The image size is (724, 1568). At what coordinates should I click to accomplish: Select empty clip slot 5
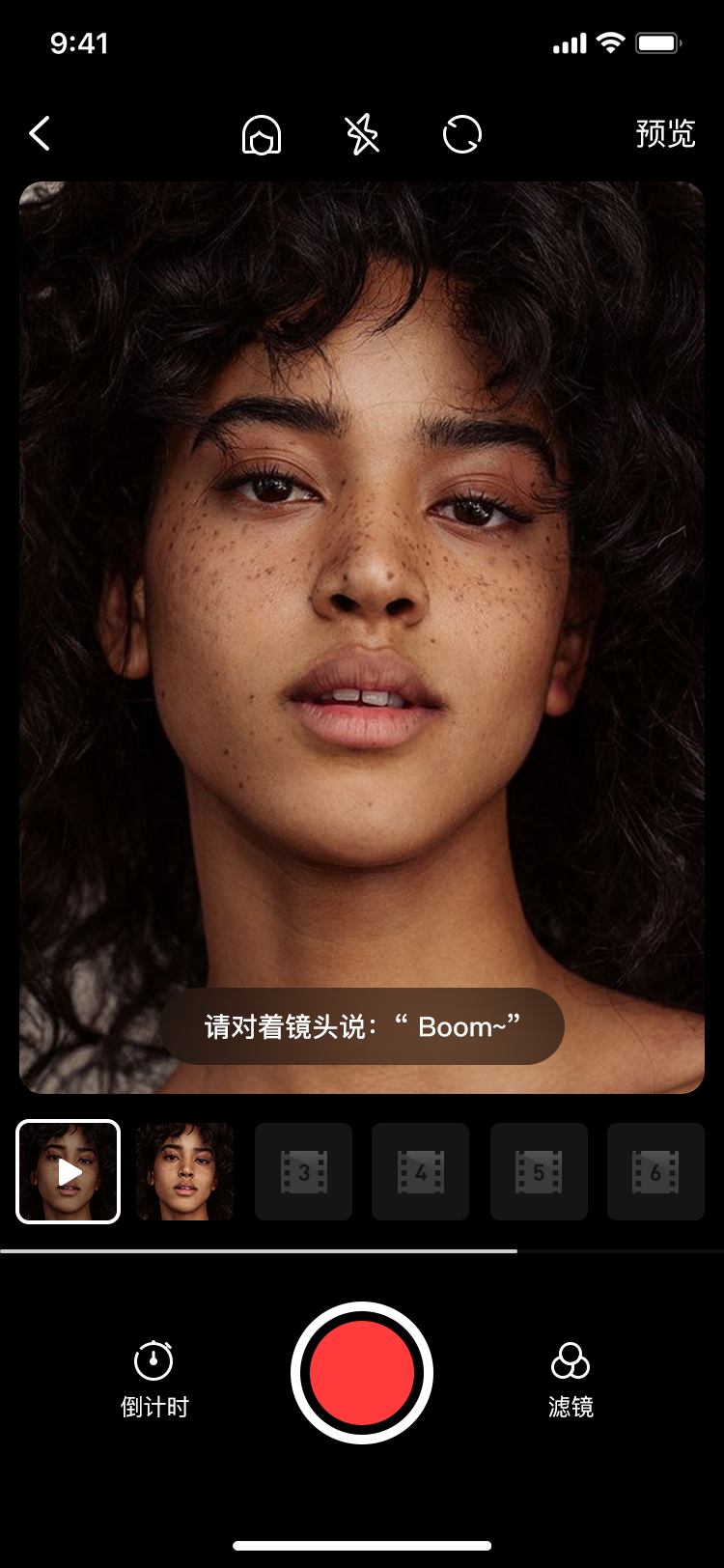click(539, 1171)
